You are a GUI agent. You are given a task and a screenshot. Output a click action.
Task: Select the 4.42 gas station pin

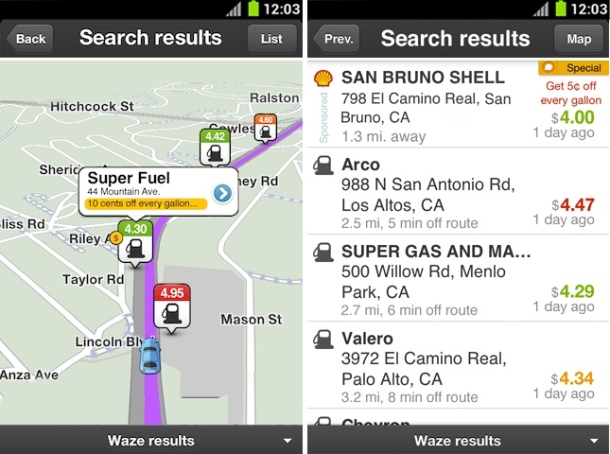click(x=214, y=147)
